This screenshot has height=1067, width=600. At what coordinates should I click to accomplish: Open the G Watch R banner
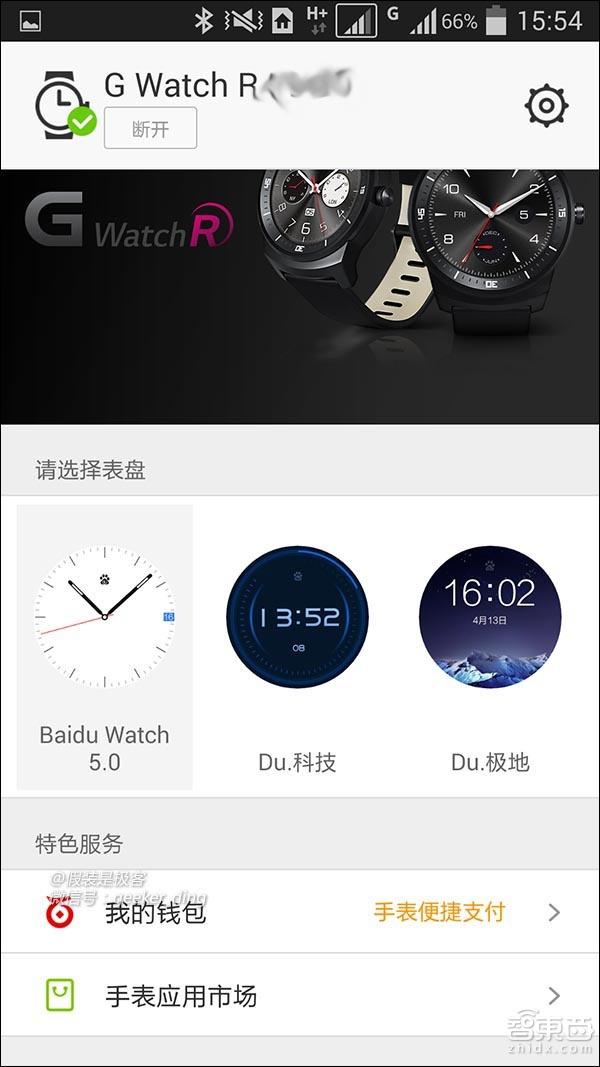(300, 297)
